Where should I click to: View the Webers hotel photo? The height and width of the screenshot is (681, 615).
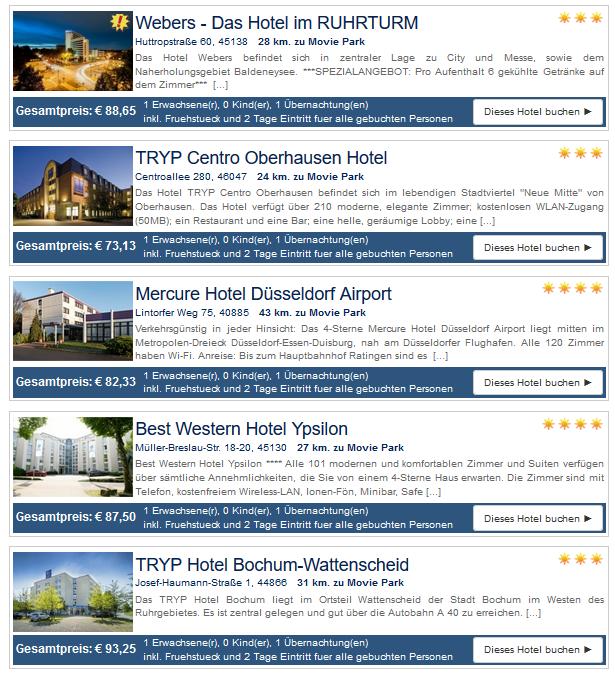click(x=72, y=51)
